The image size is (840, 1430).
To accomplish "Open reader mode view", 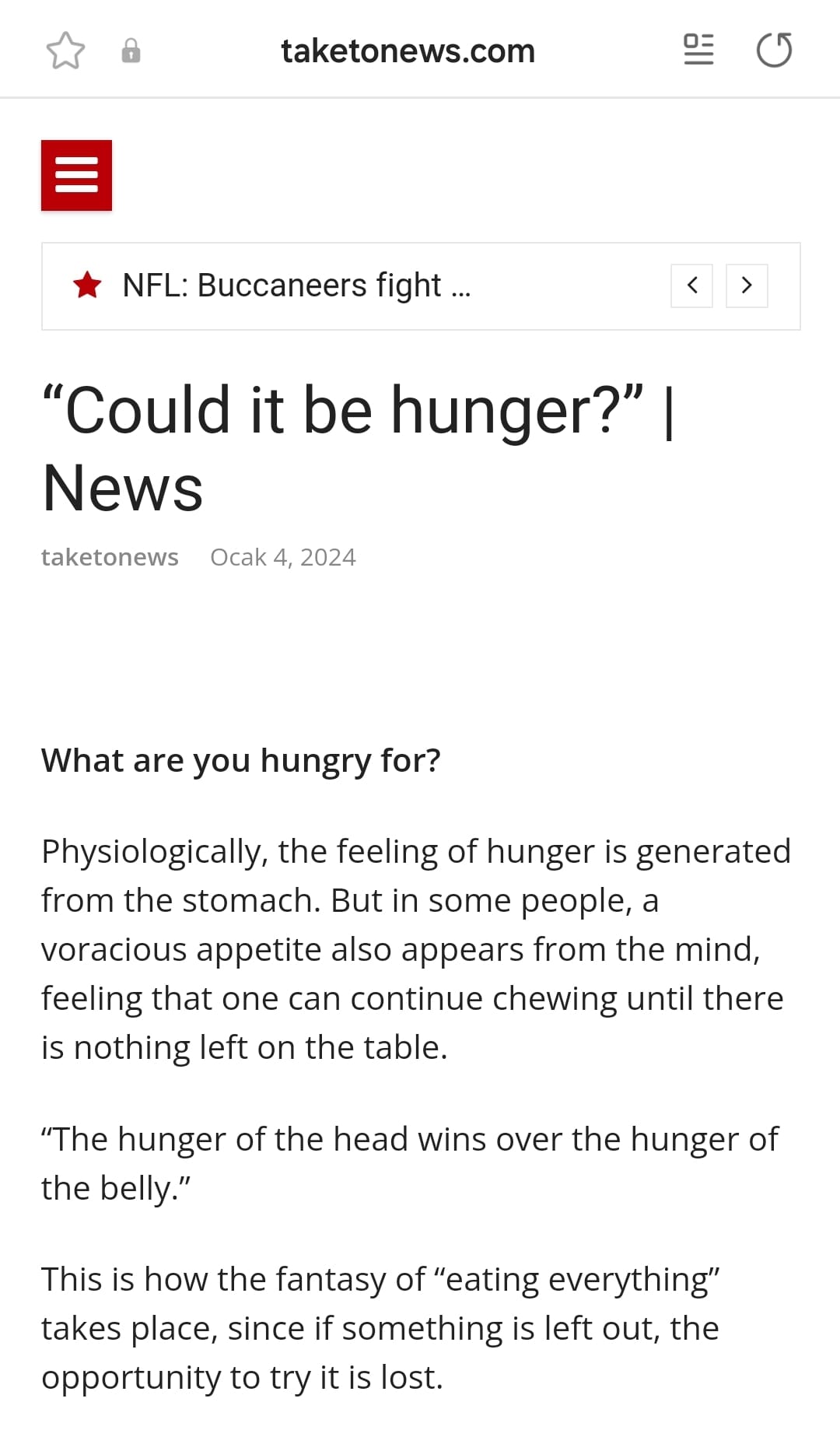I will point(698,50).
